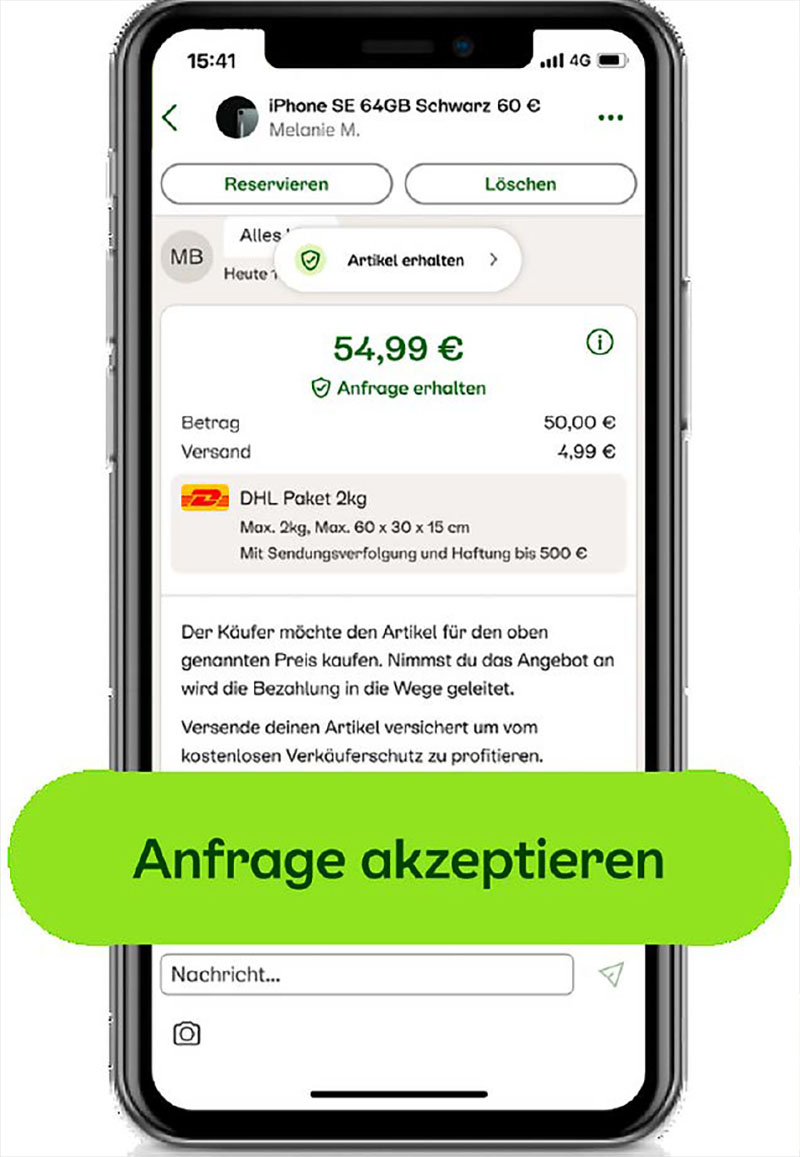The width and height of the screenshot is (800, 1157).
Task: Tap the Reservieren button
Action: (276, 184)
